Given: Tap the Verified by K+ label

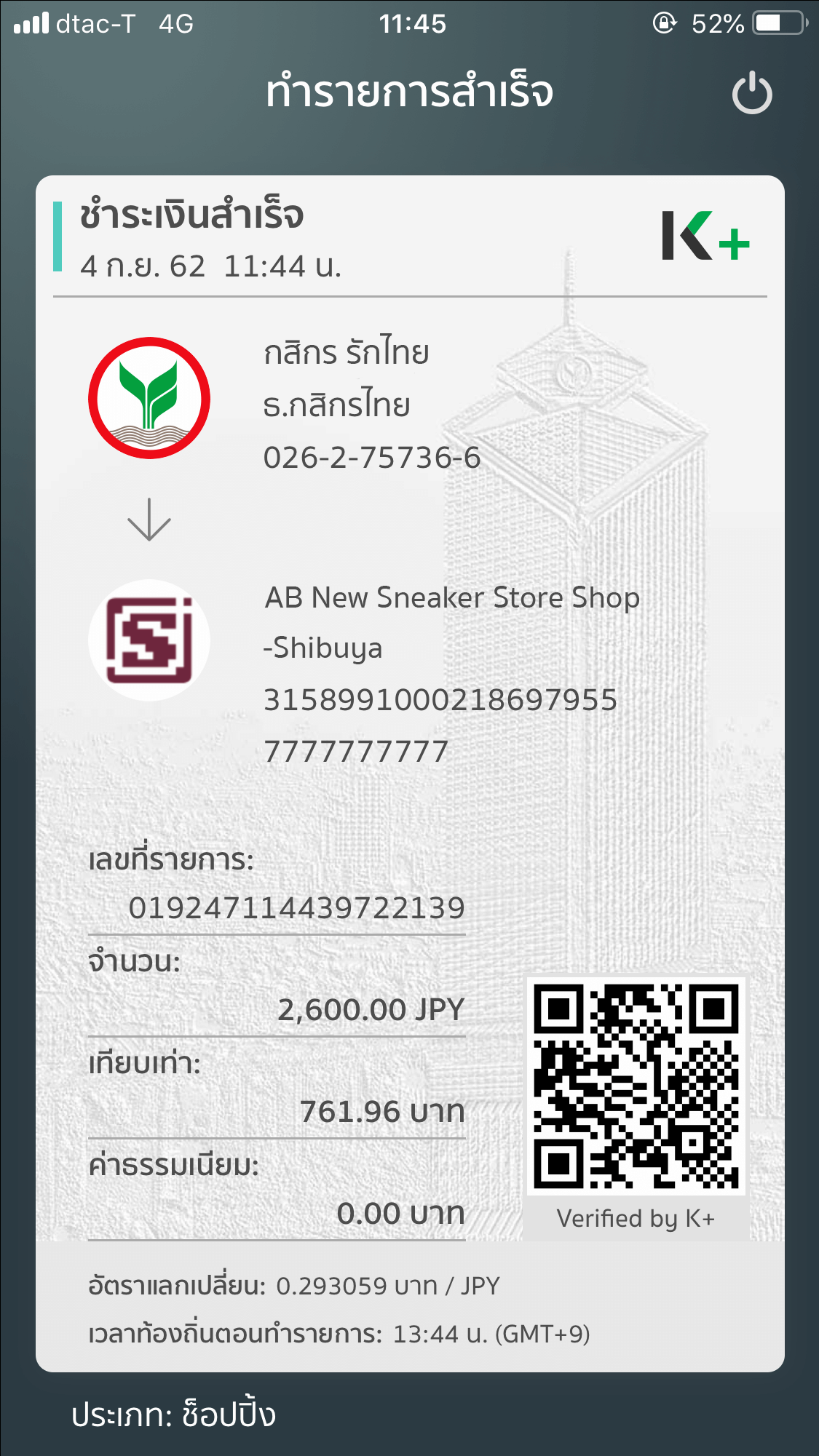Looking at the screenshot, I should 636,1213.
